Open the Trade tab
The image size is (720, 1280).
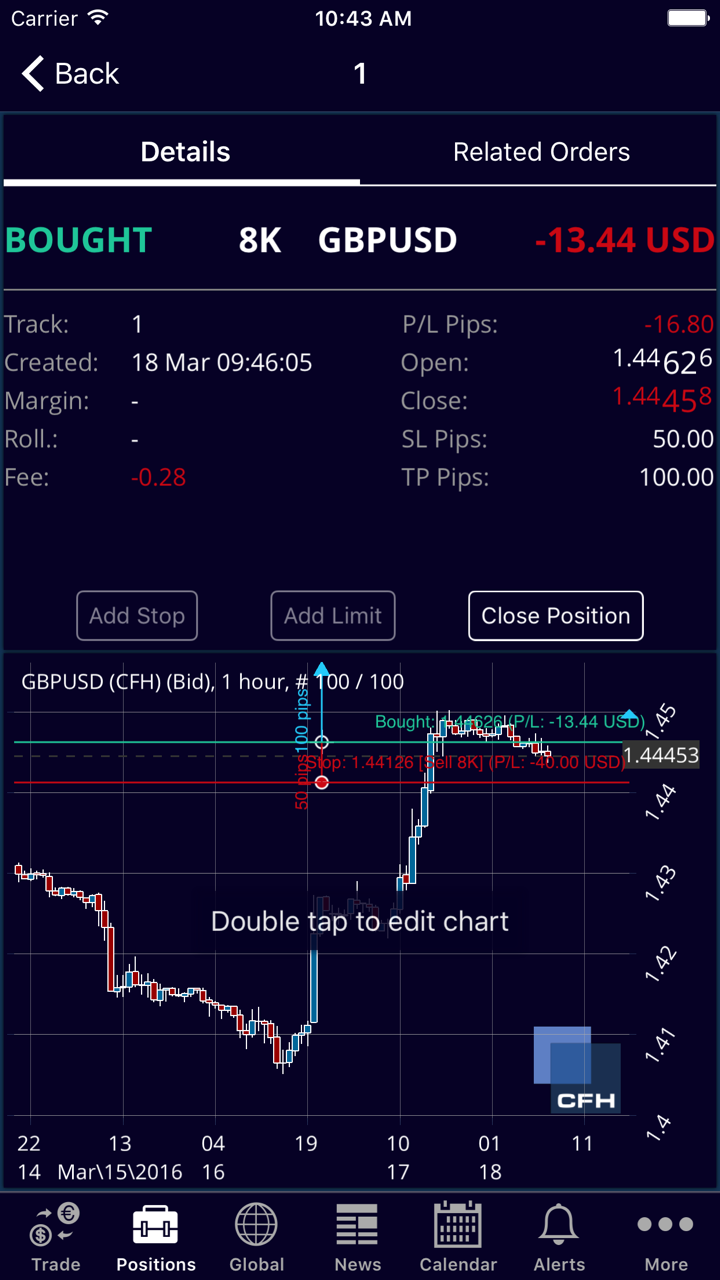56,1238
